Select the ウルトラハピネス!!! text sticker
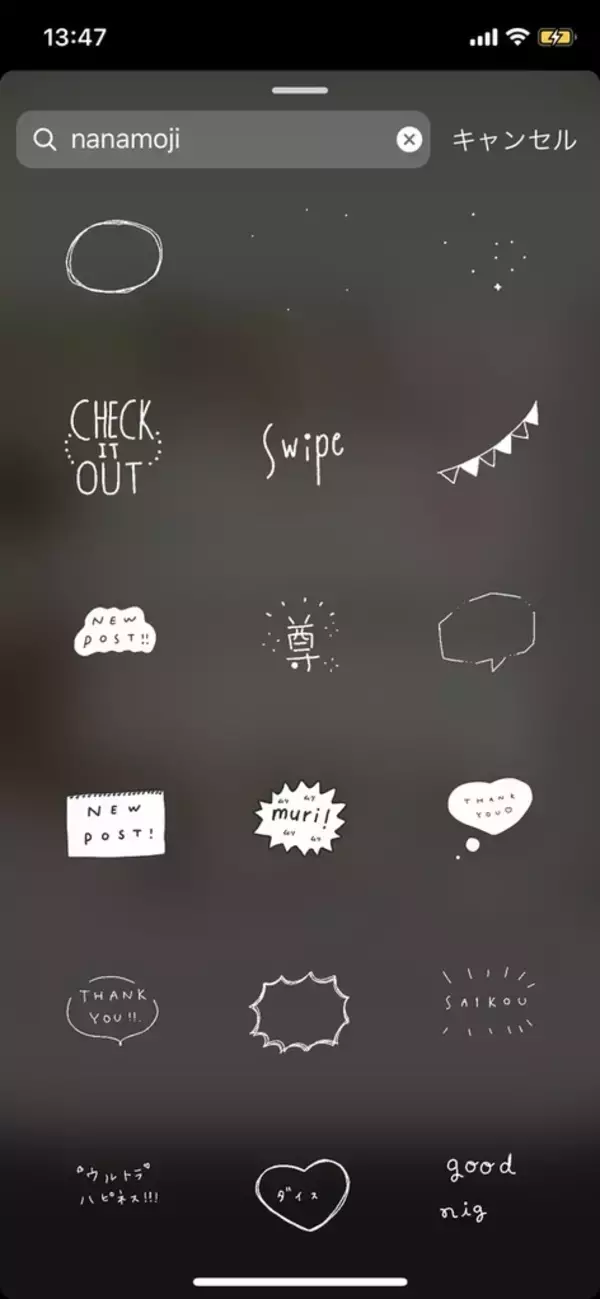Screen dimensions: 600x1299 coord(118,1184)
